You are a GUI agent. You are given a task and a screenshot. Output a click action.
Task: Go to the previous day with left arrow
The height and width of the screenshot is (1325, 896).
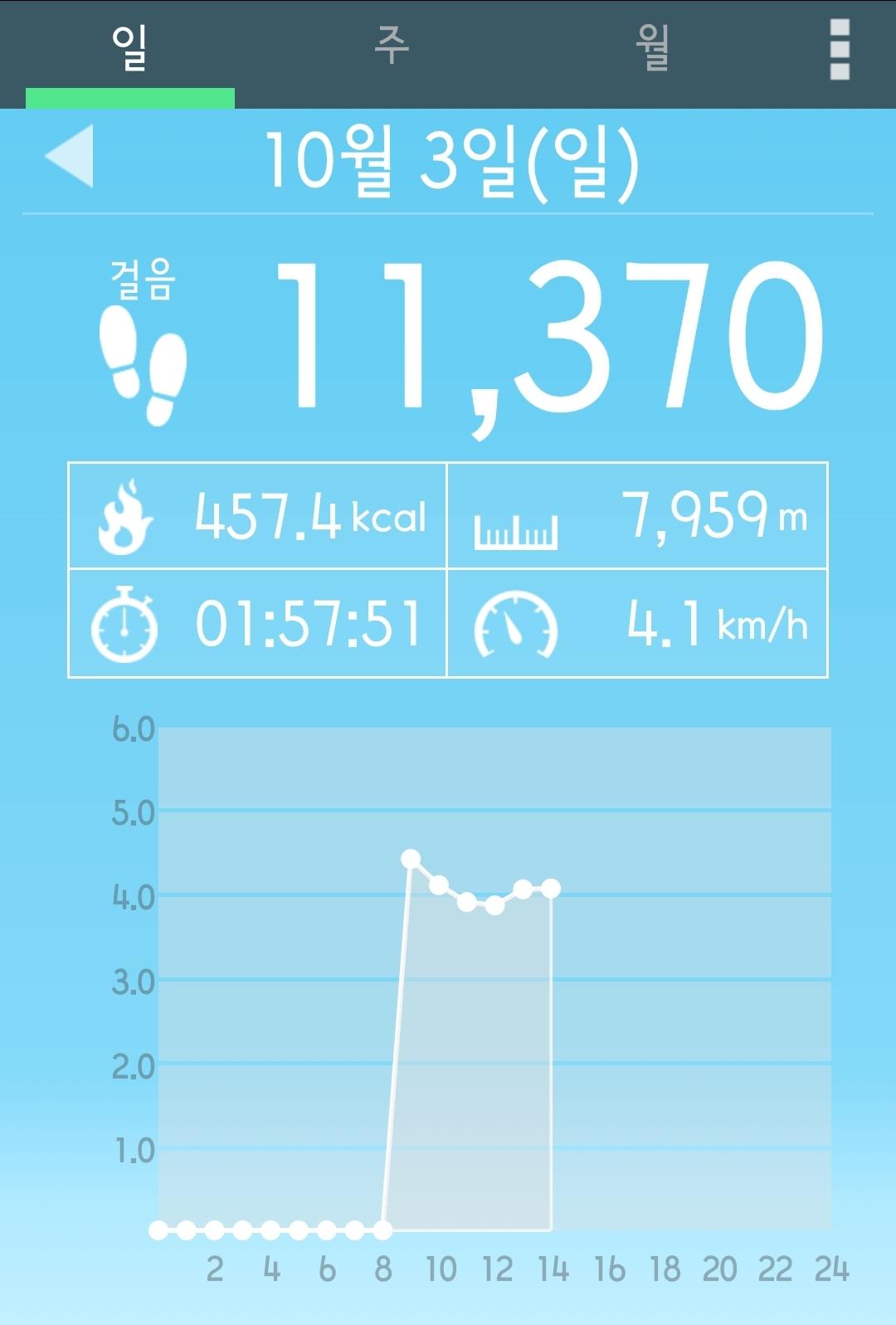tap(70, 157)
